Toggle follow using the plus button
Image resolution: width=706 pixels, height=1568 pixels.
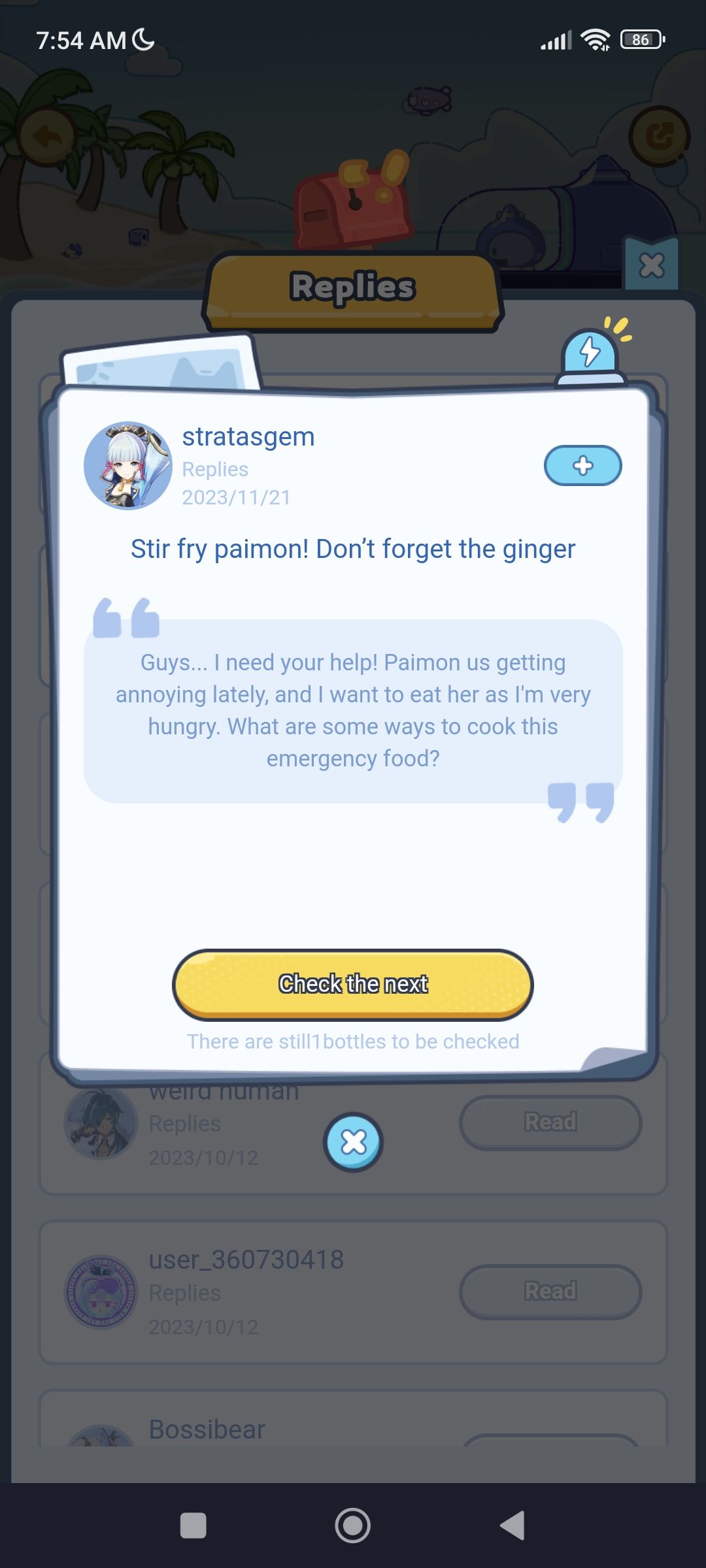pyautogui.click(x=582, y=465)
